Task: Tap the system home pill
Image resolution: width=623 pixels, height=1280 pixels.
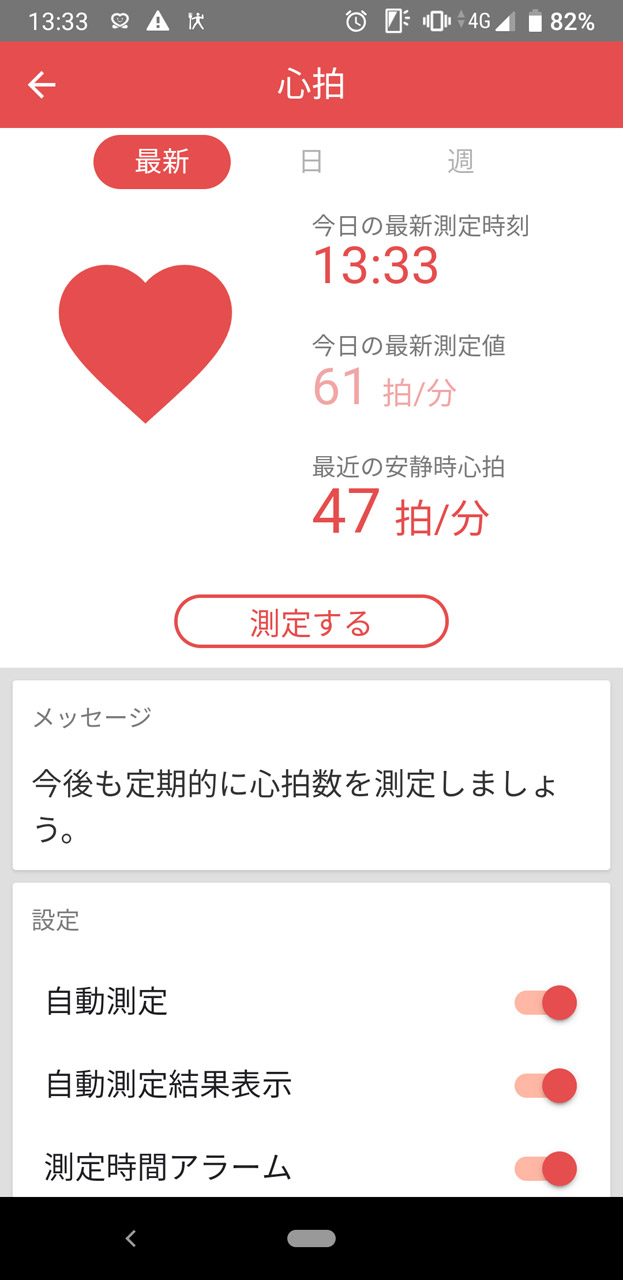Action: (x=311, y=1238)
